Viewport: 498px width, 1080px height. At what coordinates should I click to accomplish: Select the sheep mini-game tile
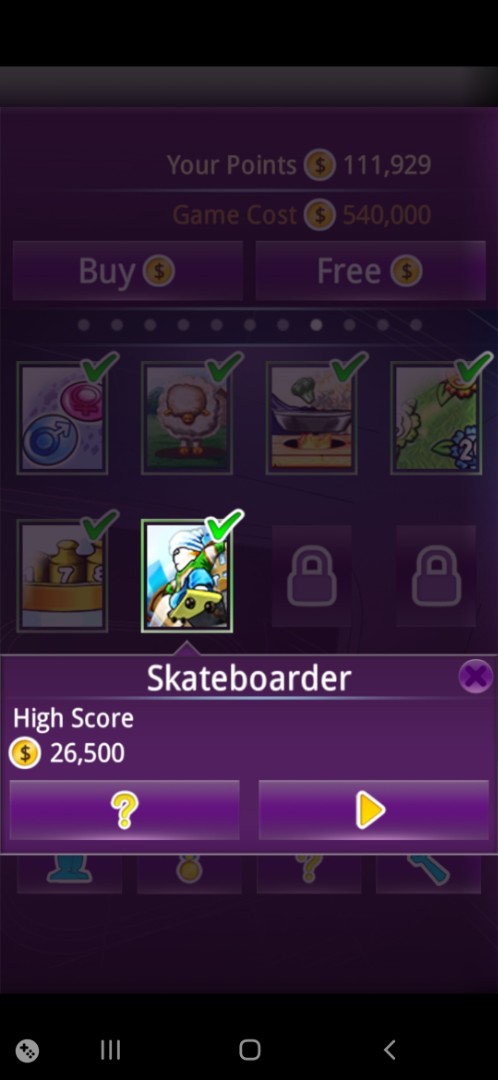tap(187, 418)
